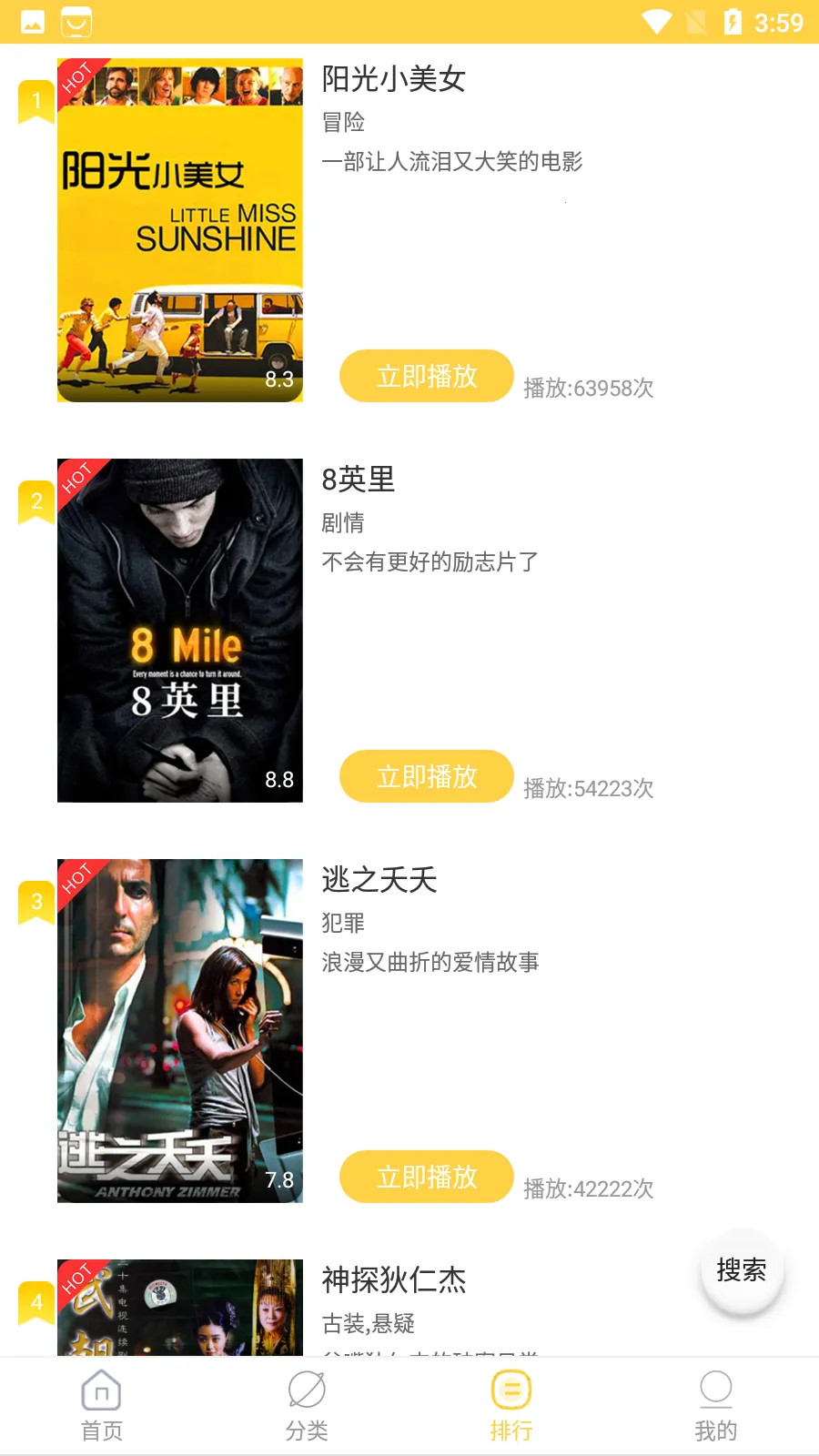Tap the floating 搜索 button
The width and height of the screenshot is (819, 1456).
(x=742, y=1270)
